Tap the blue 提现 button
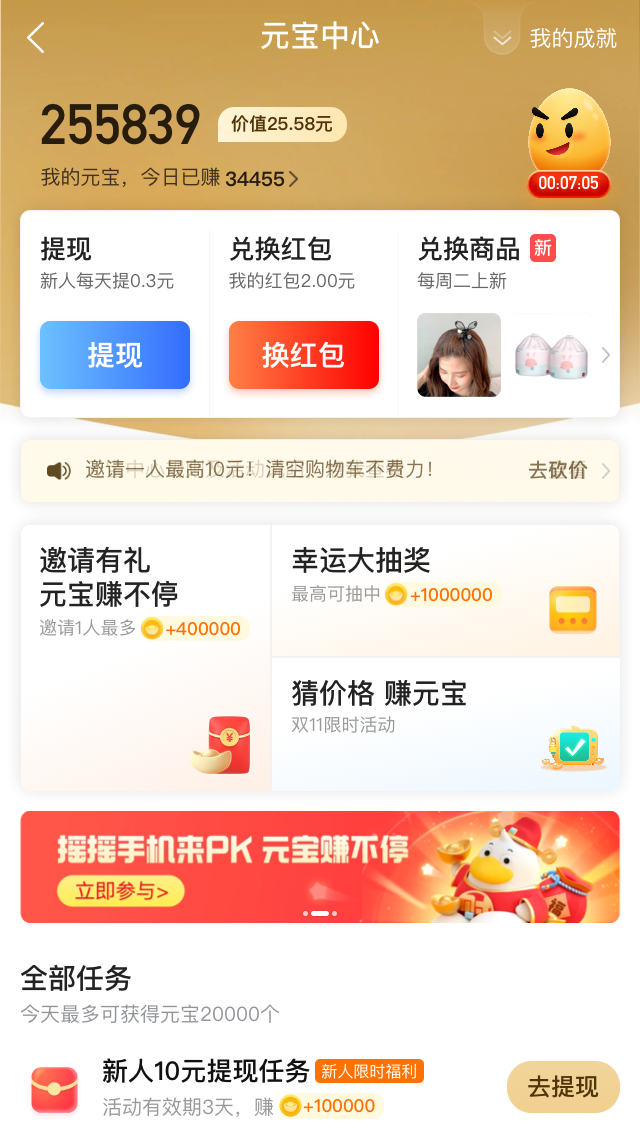Viewport: 640px width, 1136px height. click(x=115, y=355)
